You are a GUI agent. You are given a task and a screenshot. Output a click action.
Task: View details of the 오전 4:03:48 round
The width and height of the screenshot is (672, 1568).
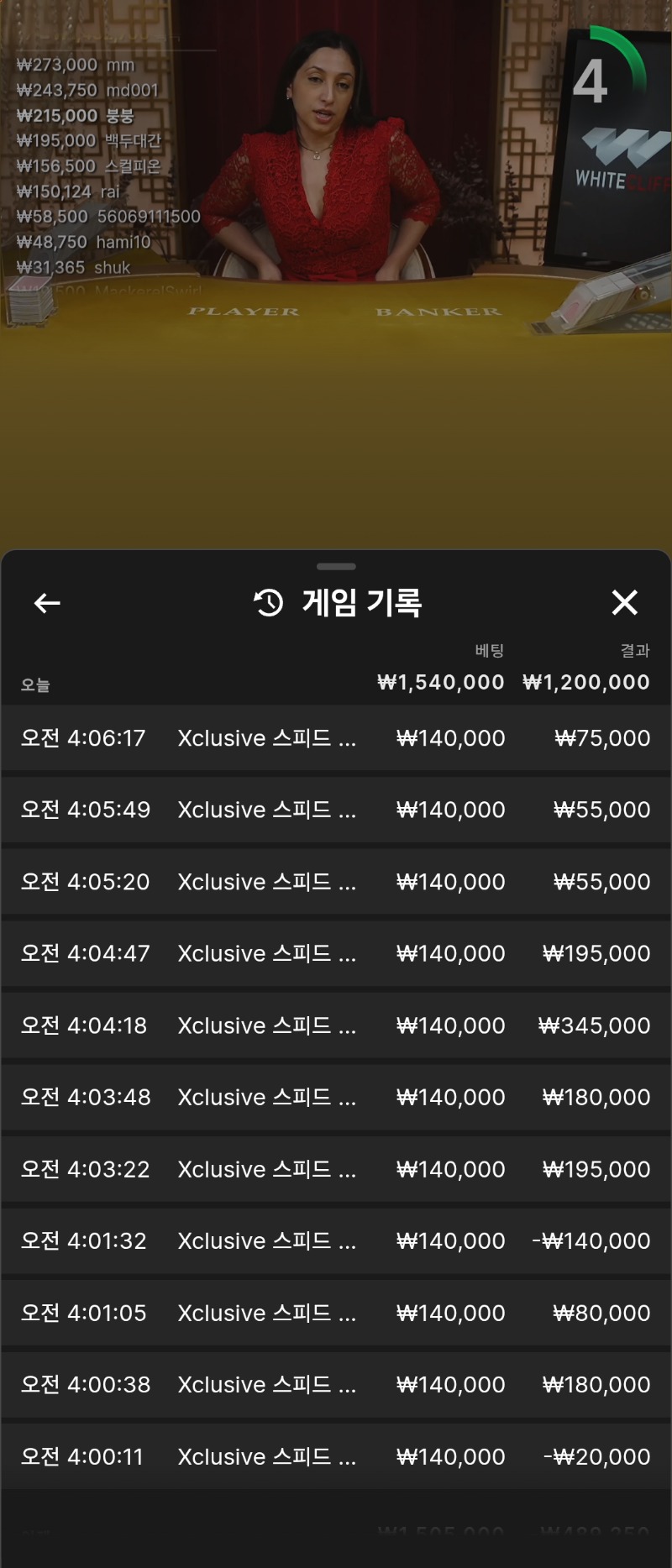tap(336, 1097)
